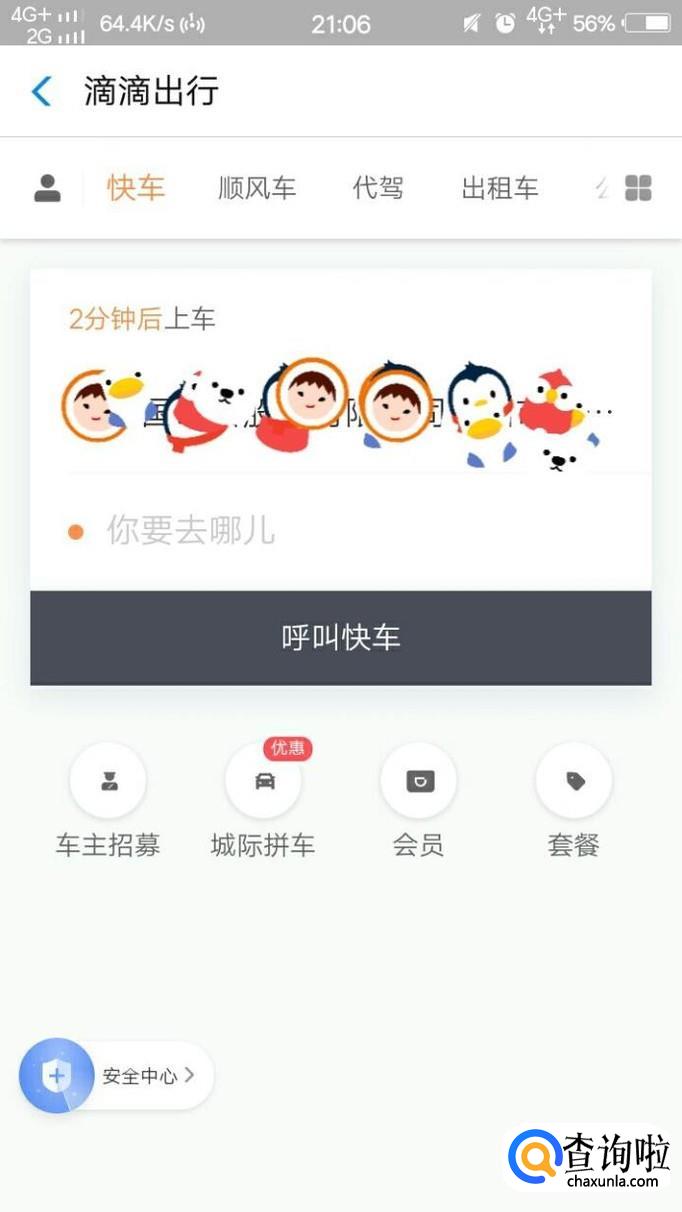Select the 代驾 tab

click(x=378, y=188)
